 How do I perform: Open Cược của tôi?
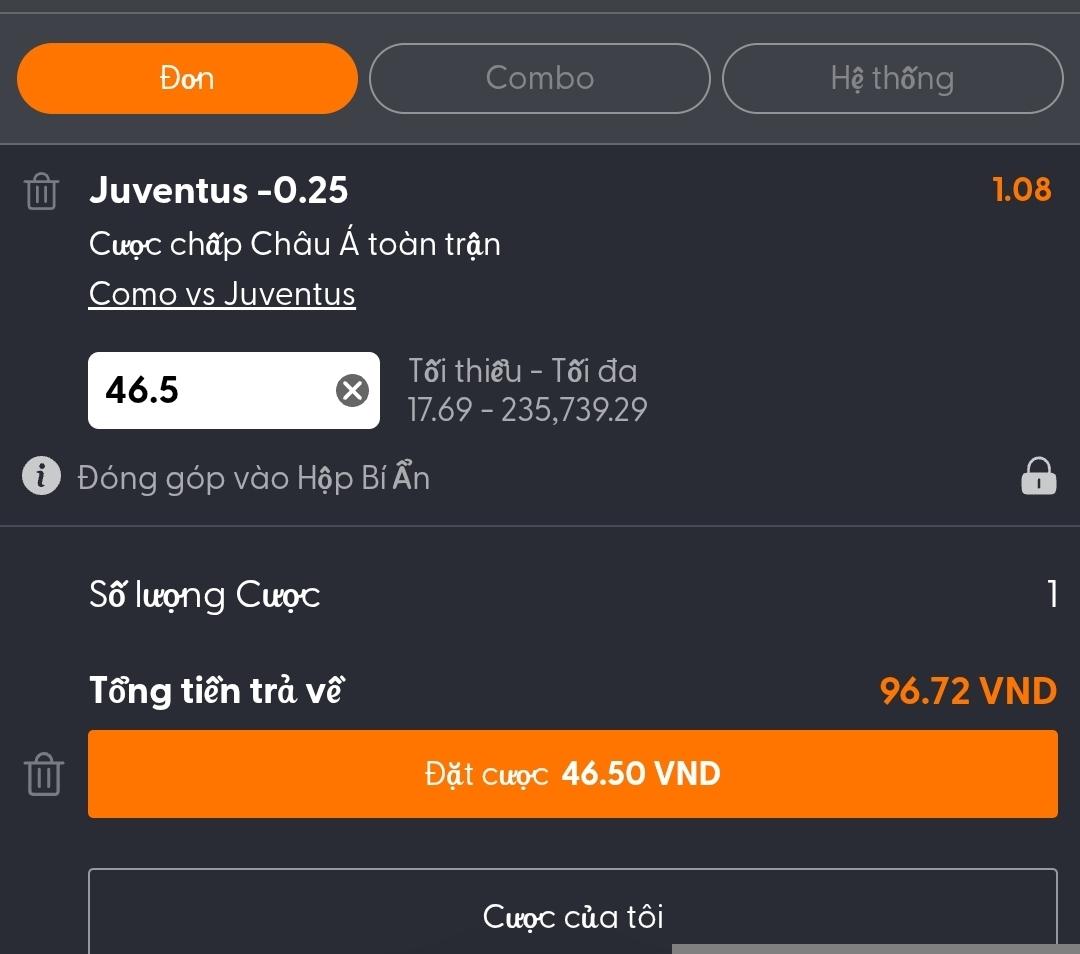pyautogui.click(x=572, y=915)
